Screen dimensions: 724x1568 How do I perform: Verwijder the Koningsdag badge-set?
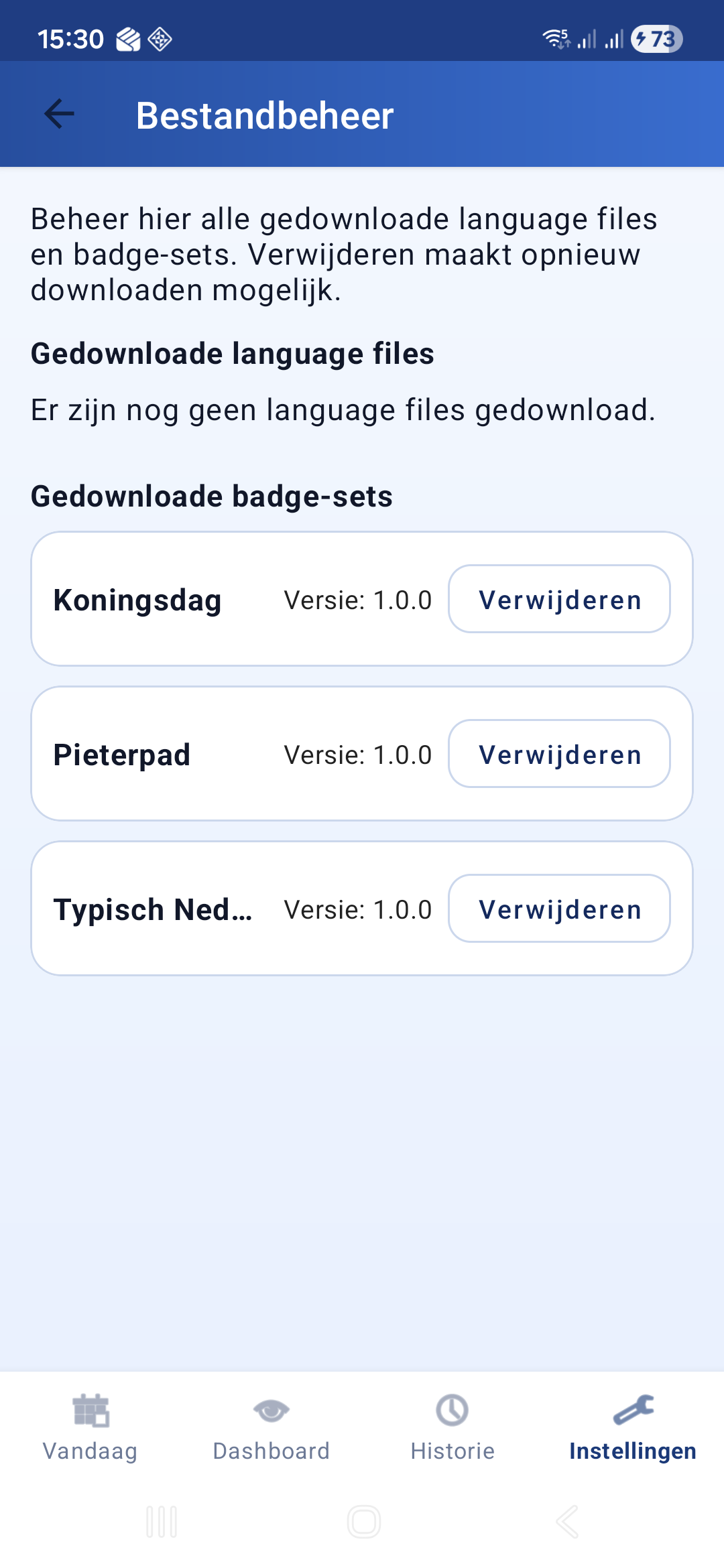560,599
